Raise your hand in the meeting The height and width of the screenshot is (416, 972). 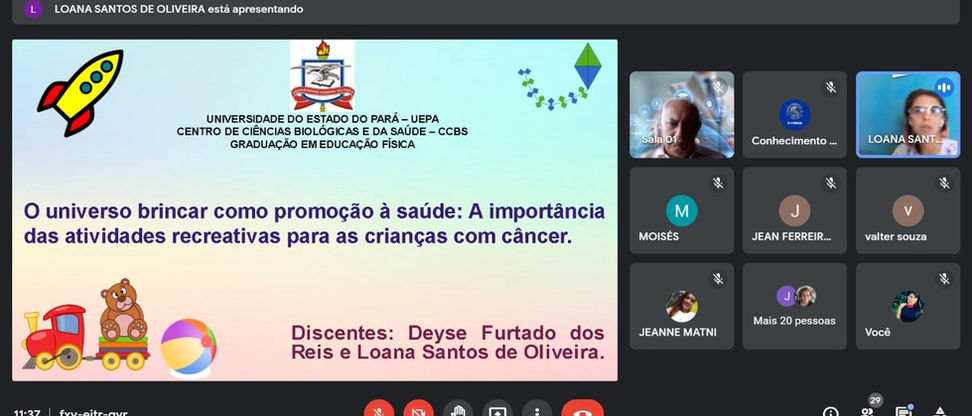(x=458, y=410)
